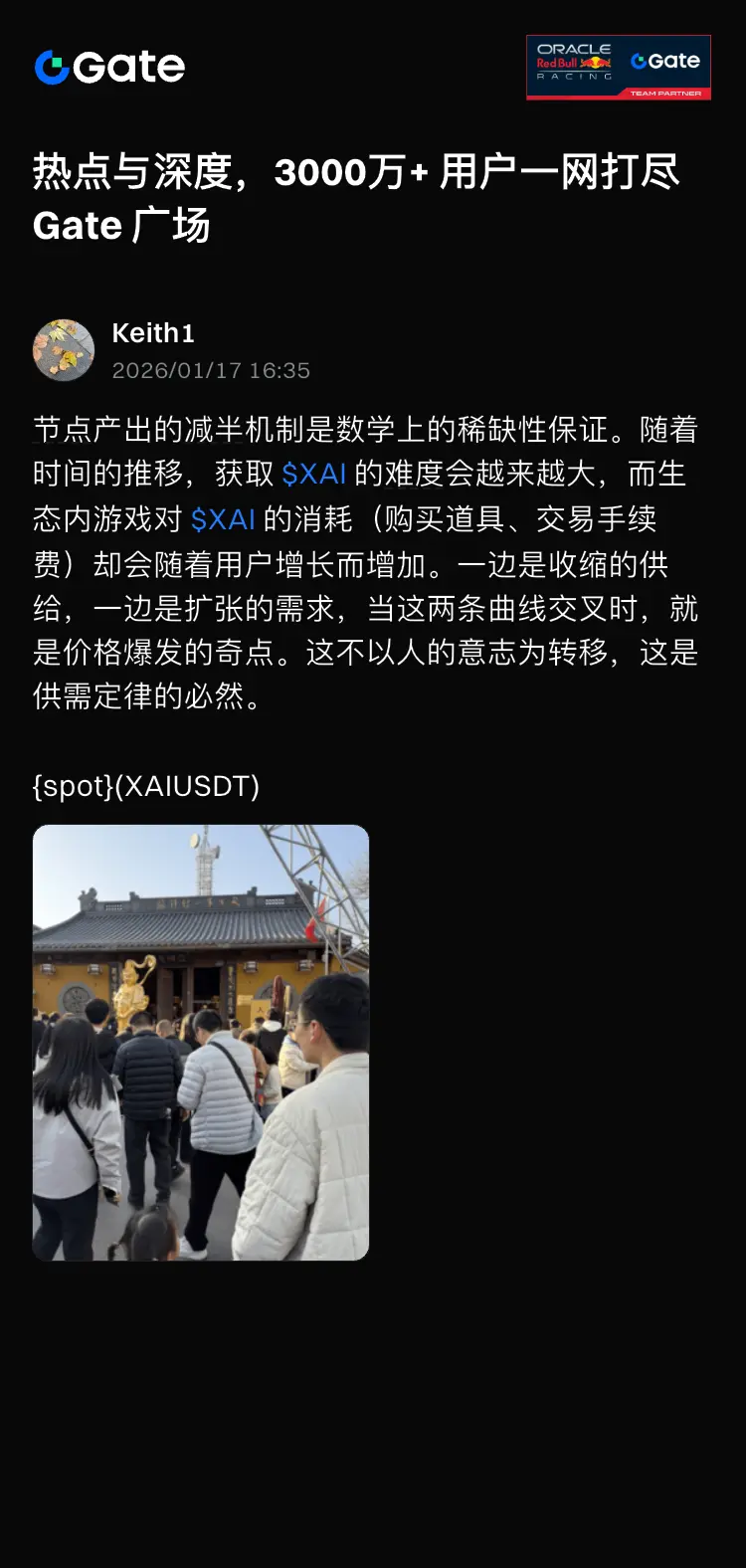The width and height of the screenshot is (746, 1568).
Task: Click the ORACLE wordmark in the racing banner
Action: (x=573, y=48)
